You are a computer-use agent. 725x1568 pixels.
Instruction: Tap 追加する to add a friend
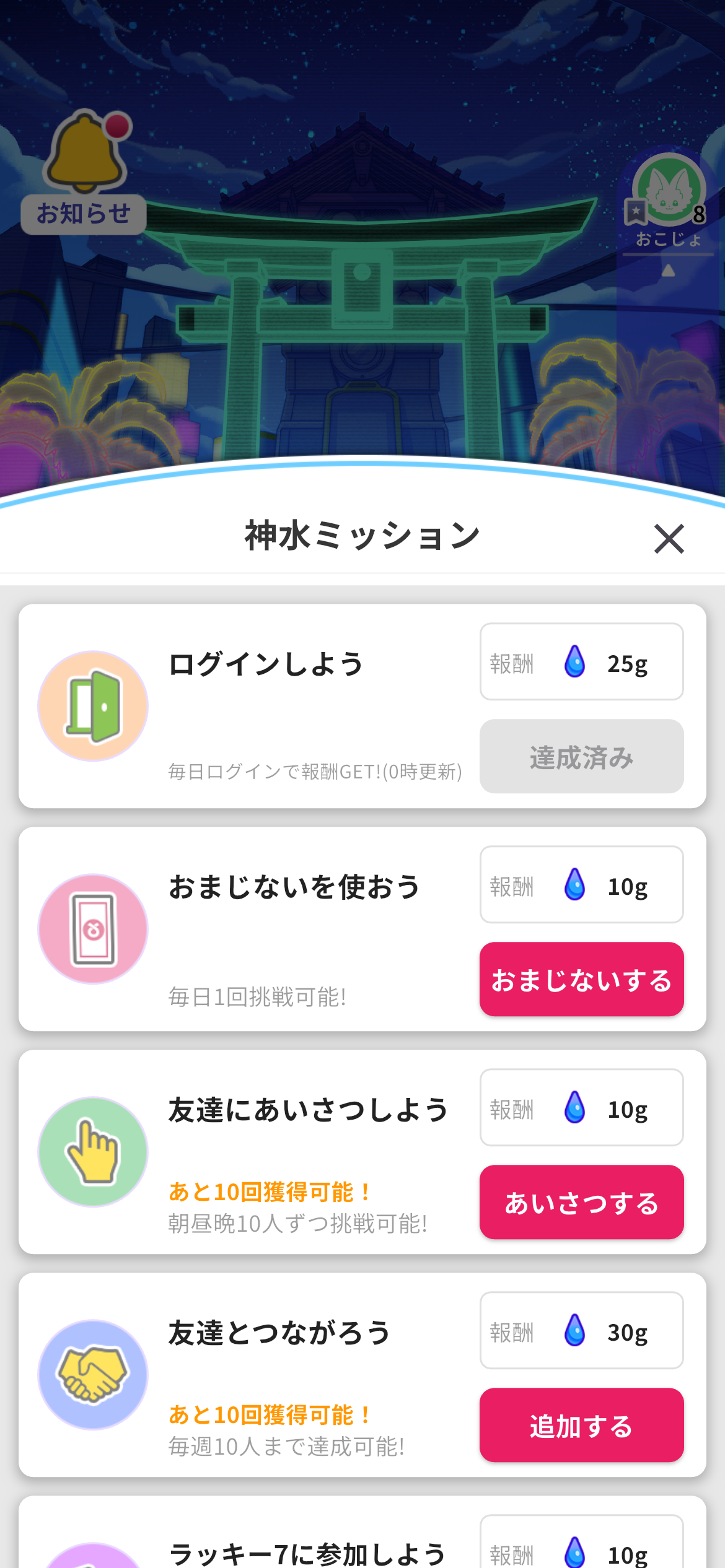pyautogui.click(x=581, y=1425)
